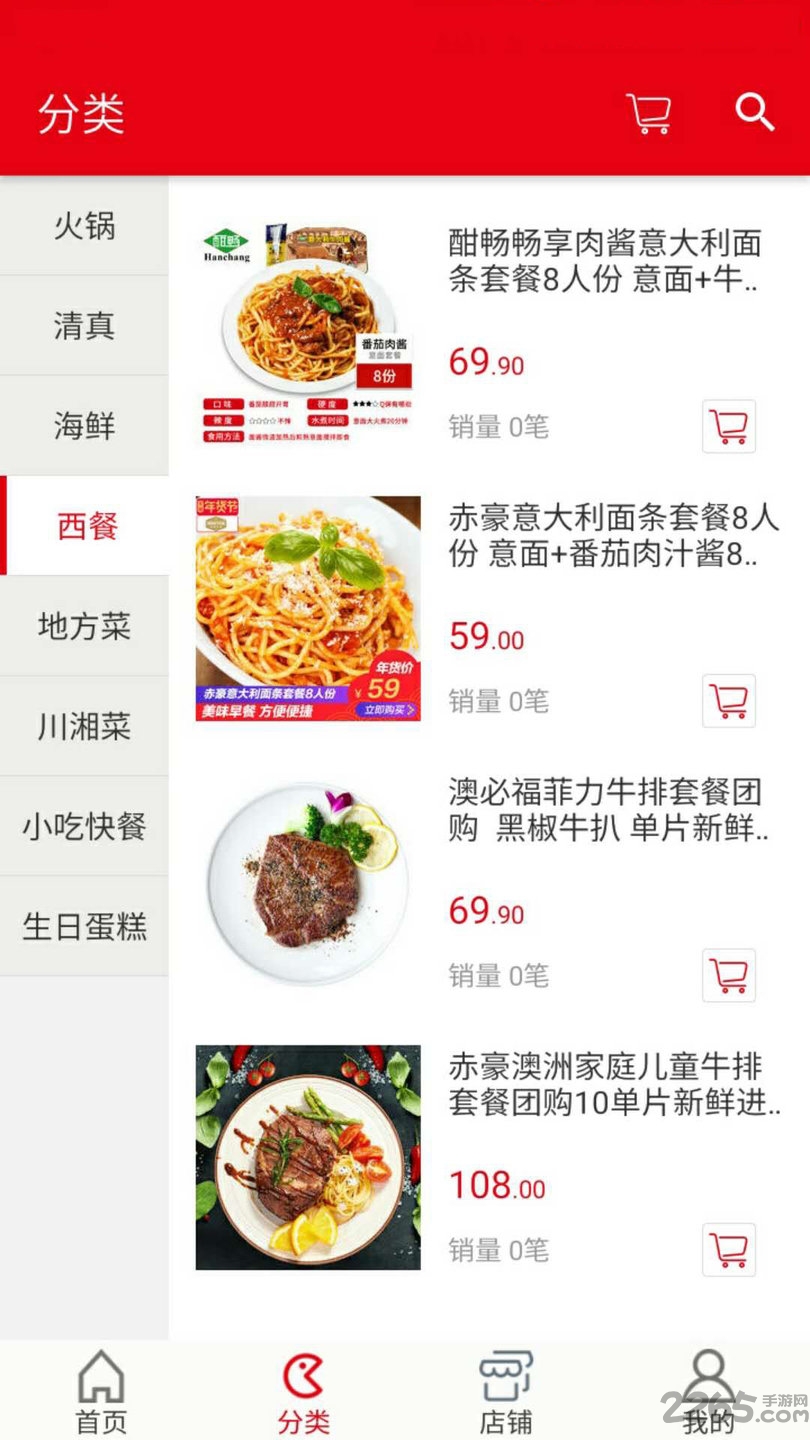Show the 小吃快餐 category

click(84, 826)
